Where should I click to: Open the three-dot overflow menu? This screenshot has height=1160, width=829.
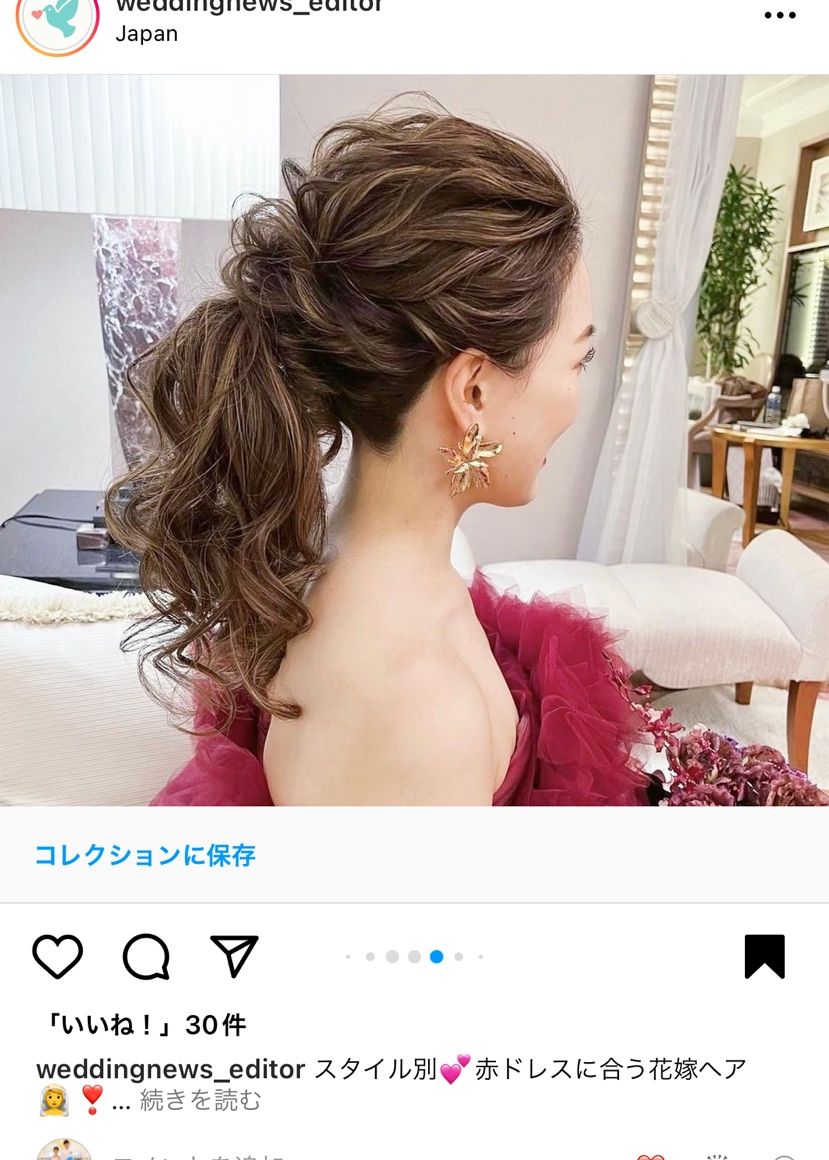tap(780, 15)
